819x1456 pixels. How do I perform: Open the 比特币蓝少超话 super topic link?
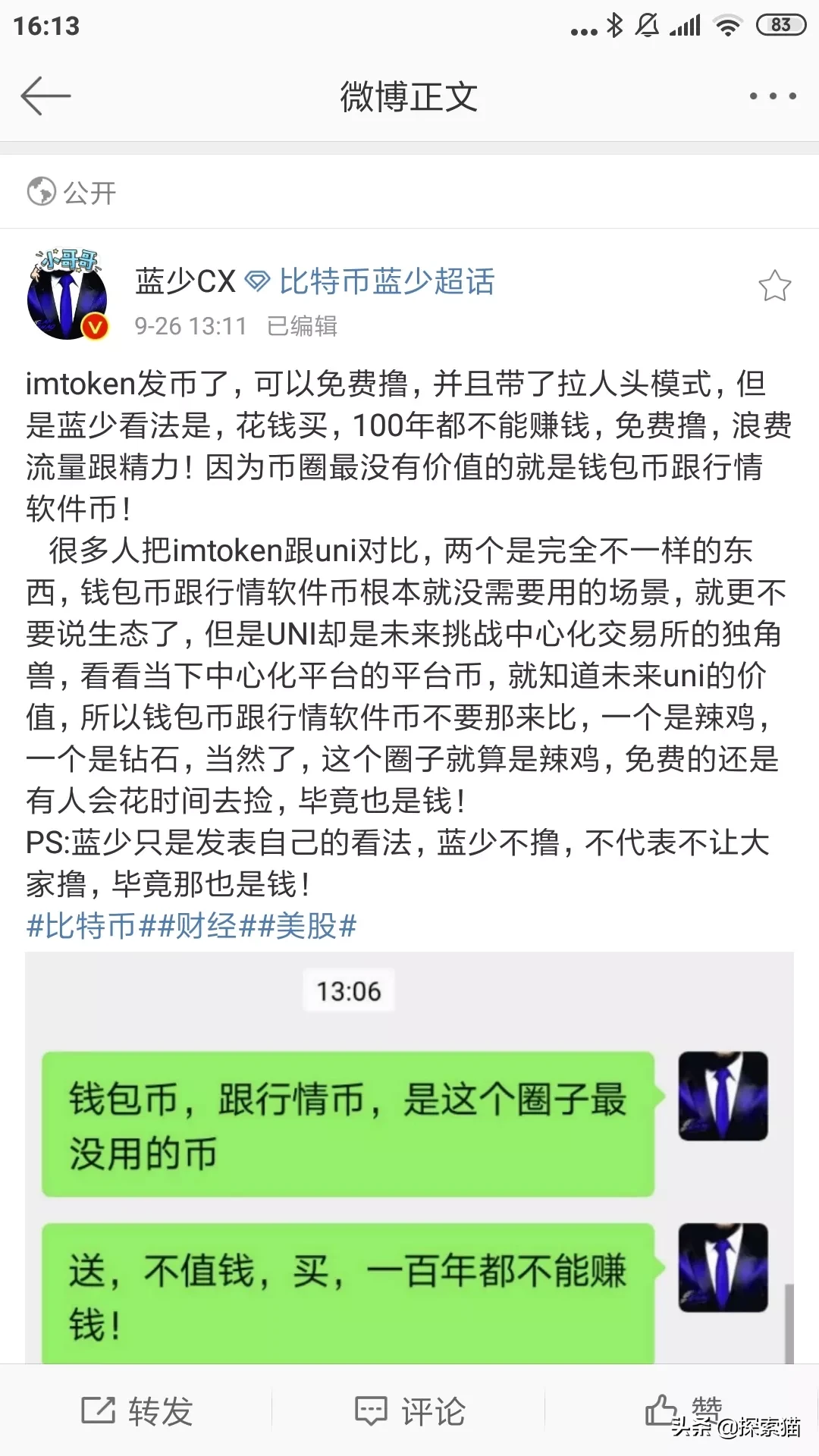[x=385, y=282]
